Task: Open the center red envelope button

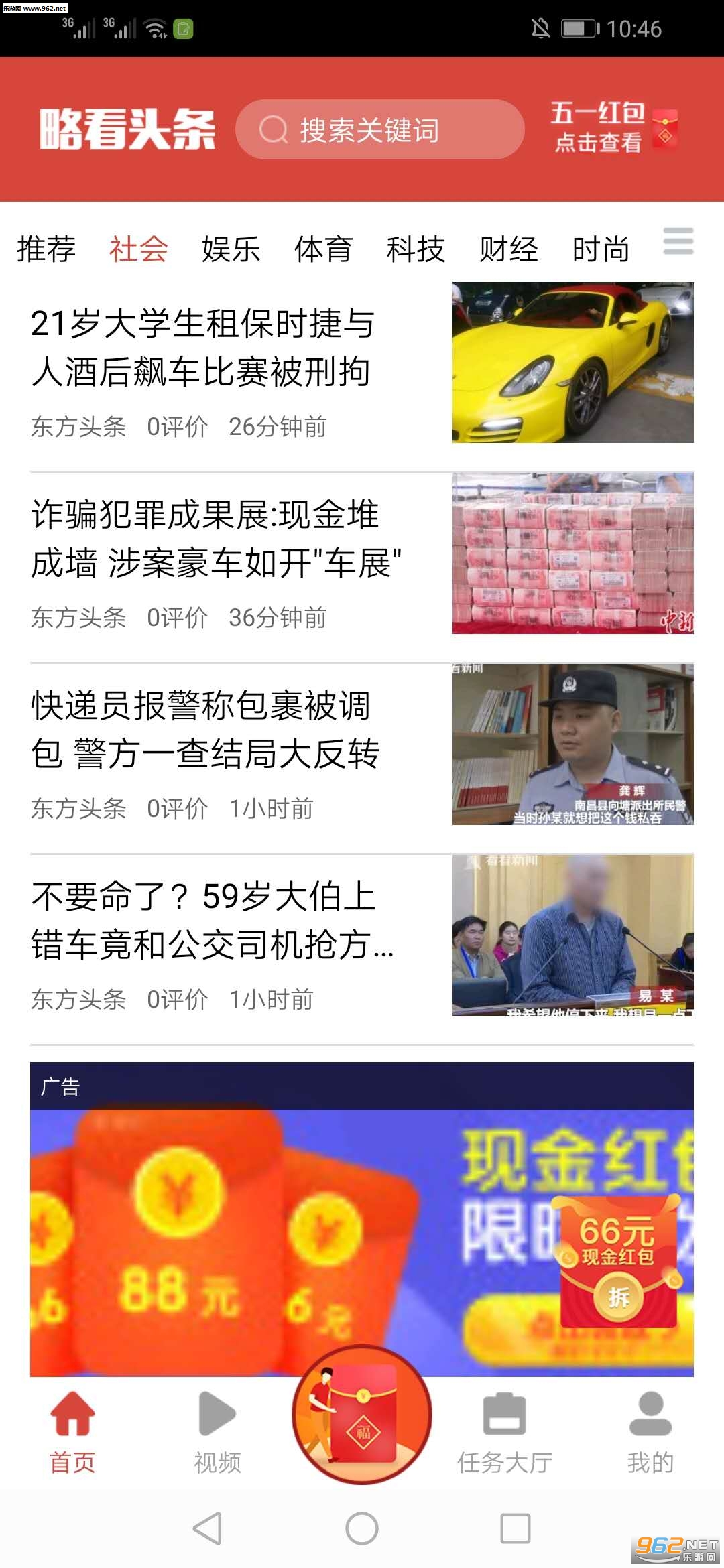Action: point(362,1415)
